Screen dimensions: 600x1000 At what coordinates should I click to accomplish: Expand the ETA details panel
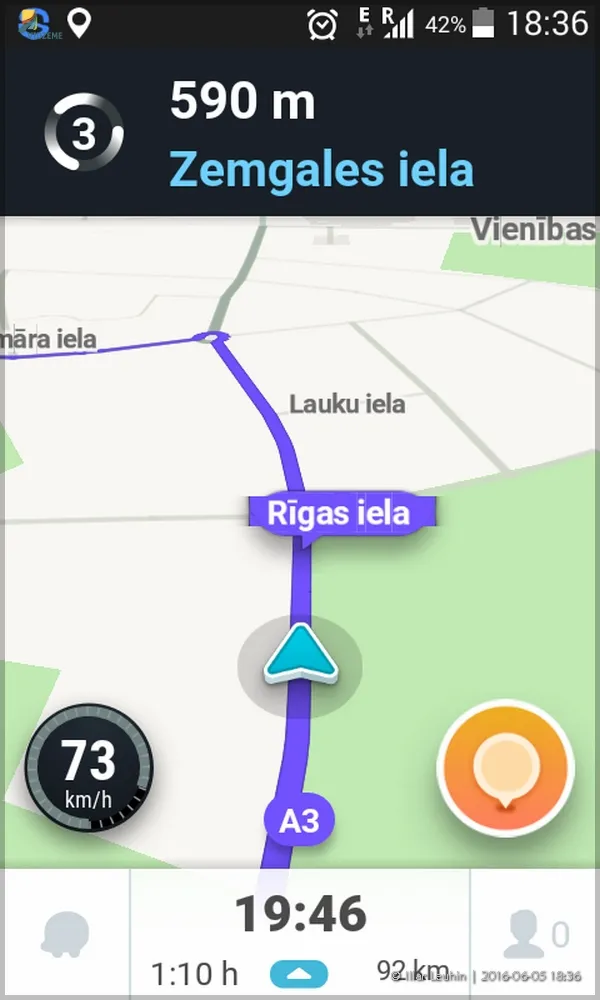pyautogui.click(x=299, y=974)
